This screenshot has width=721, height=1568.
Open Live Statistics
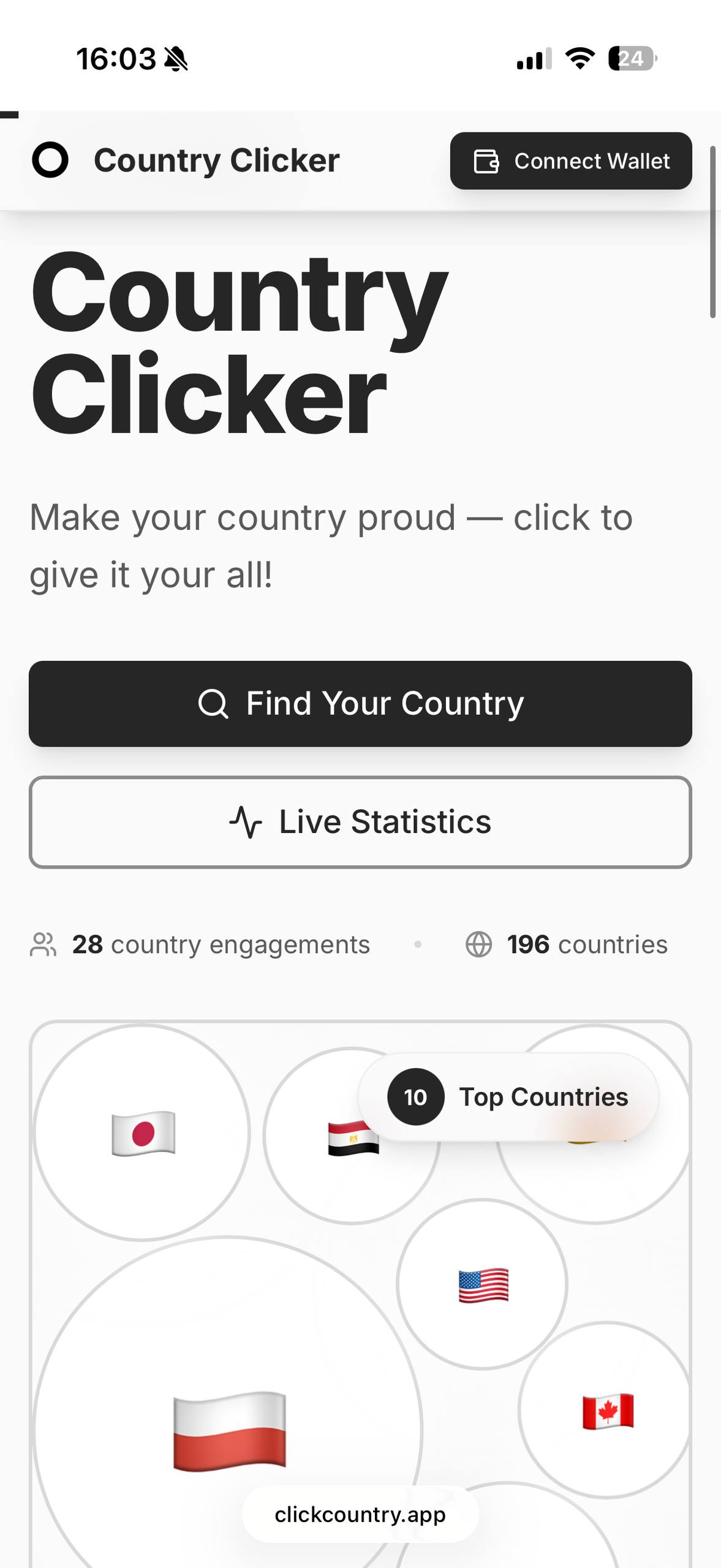point(360,822)
